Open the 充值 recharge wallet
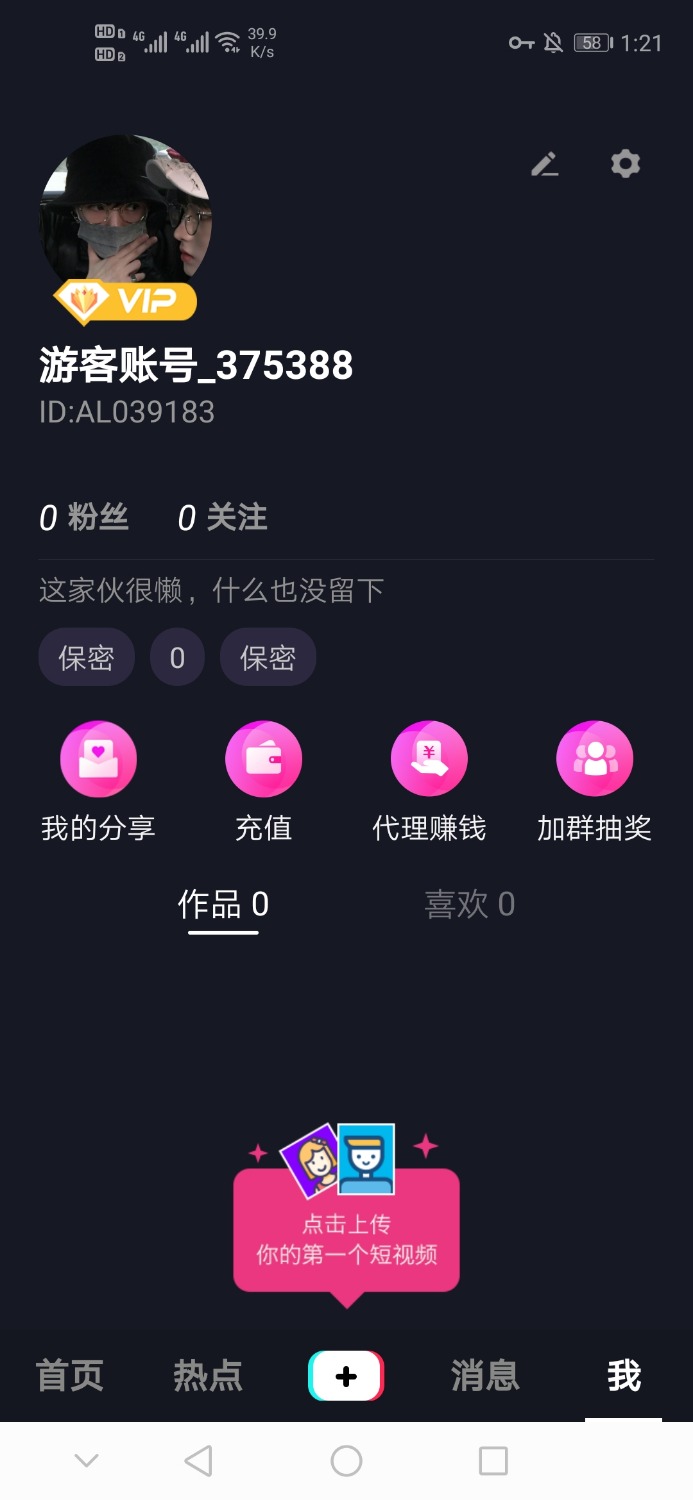This screenshot has width=693, height=1500. (x=263, y=781)
